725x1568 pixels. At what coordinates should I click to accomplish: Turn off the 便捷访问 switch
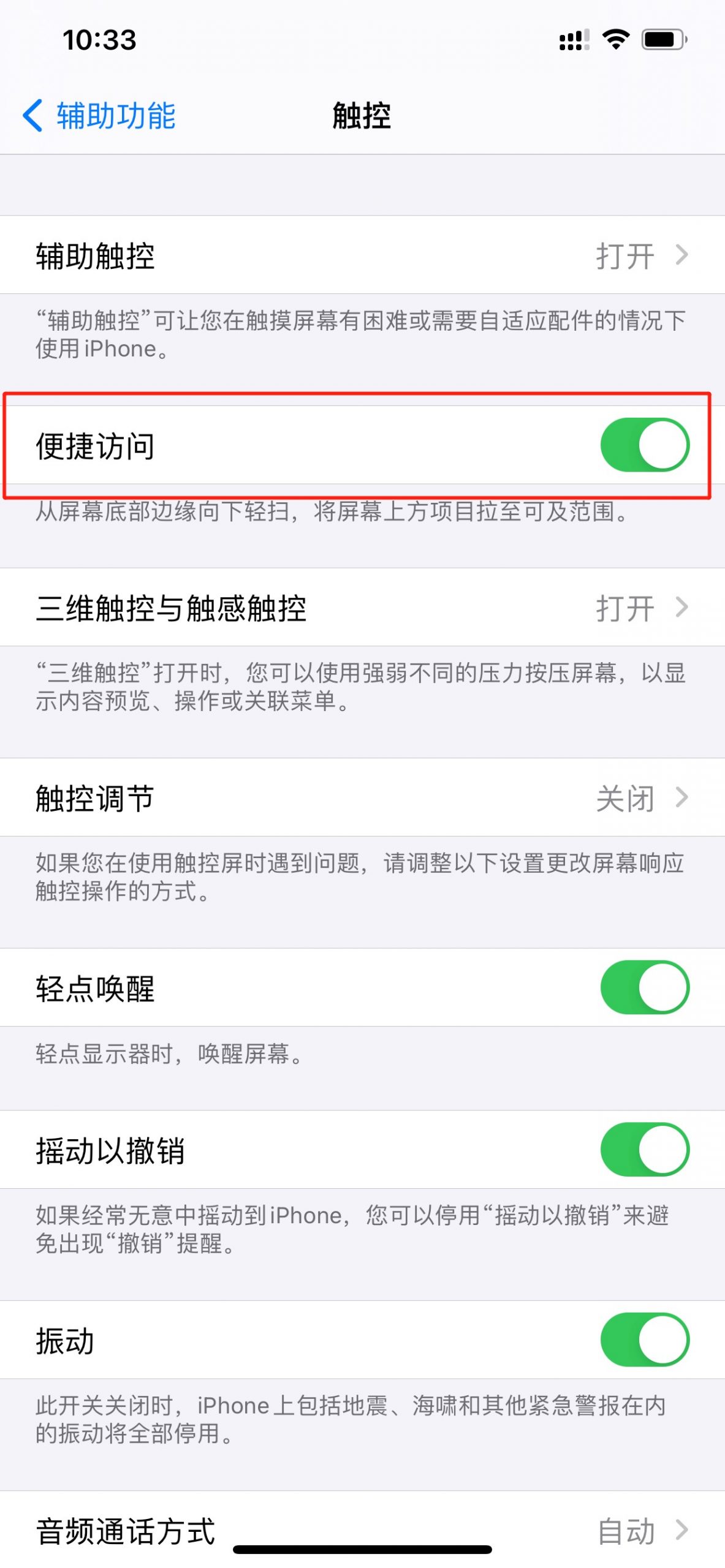[645, 445]
